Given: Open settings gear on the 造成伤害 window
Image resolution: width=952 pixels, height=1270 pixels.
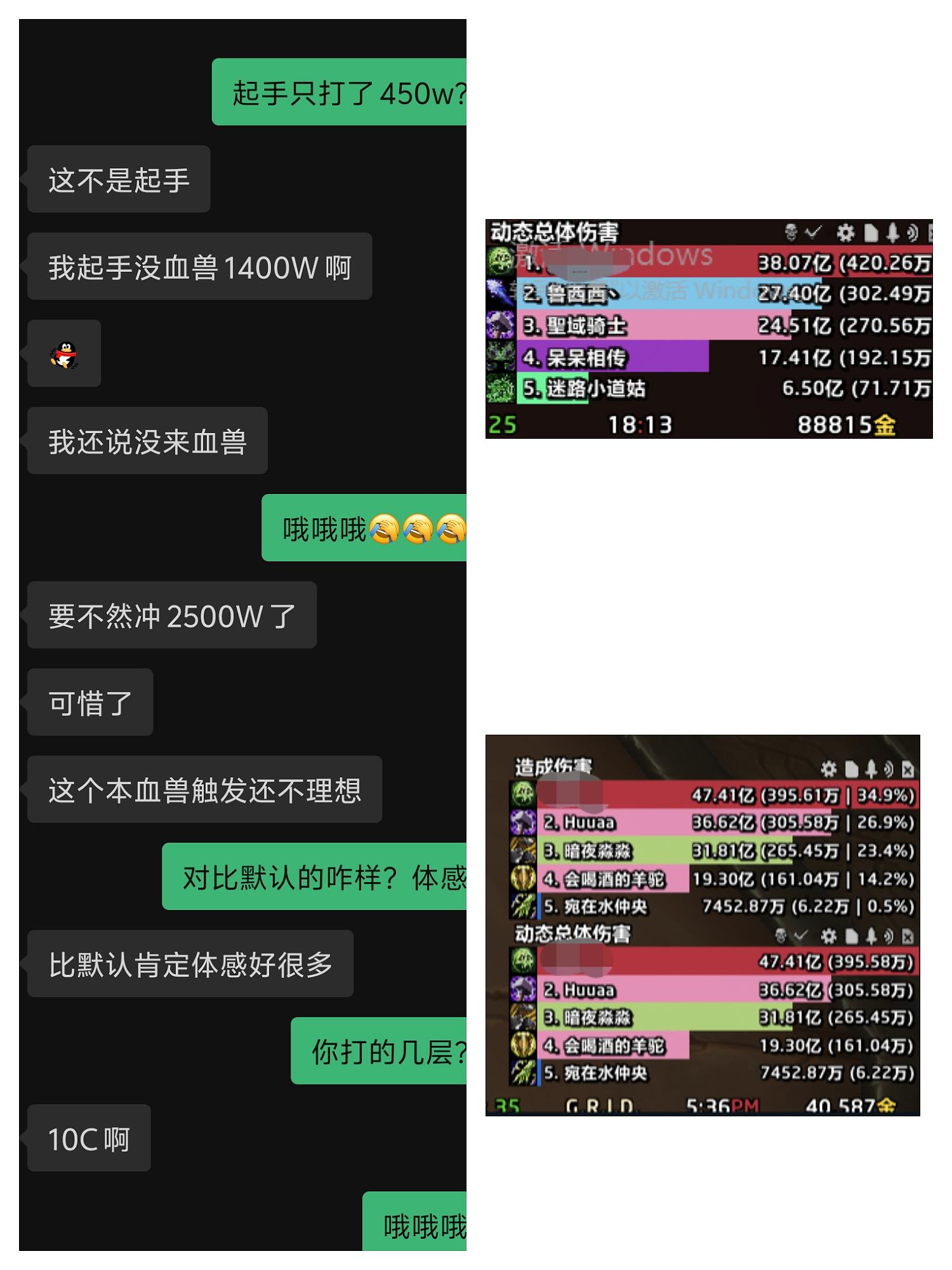Looking at the screenshot, I should coord(828,770).
